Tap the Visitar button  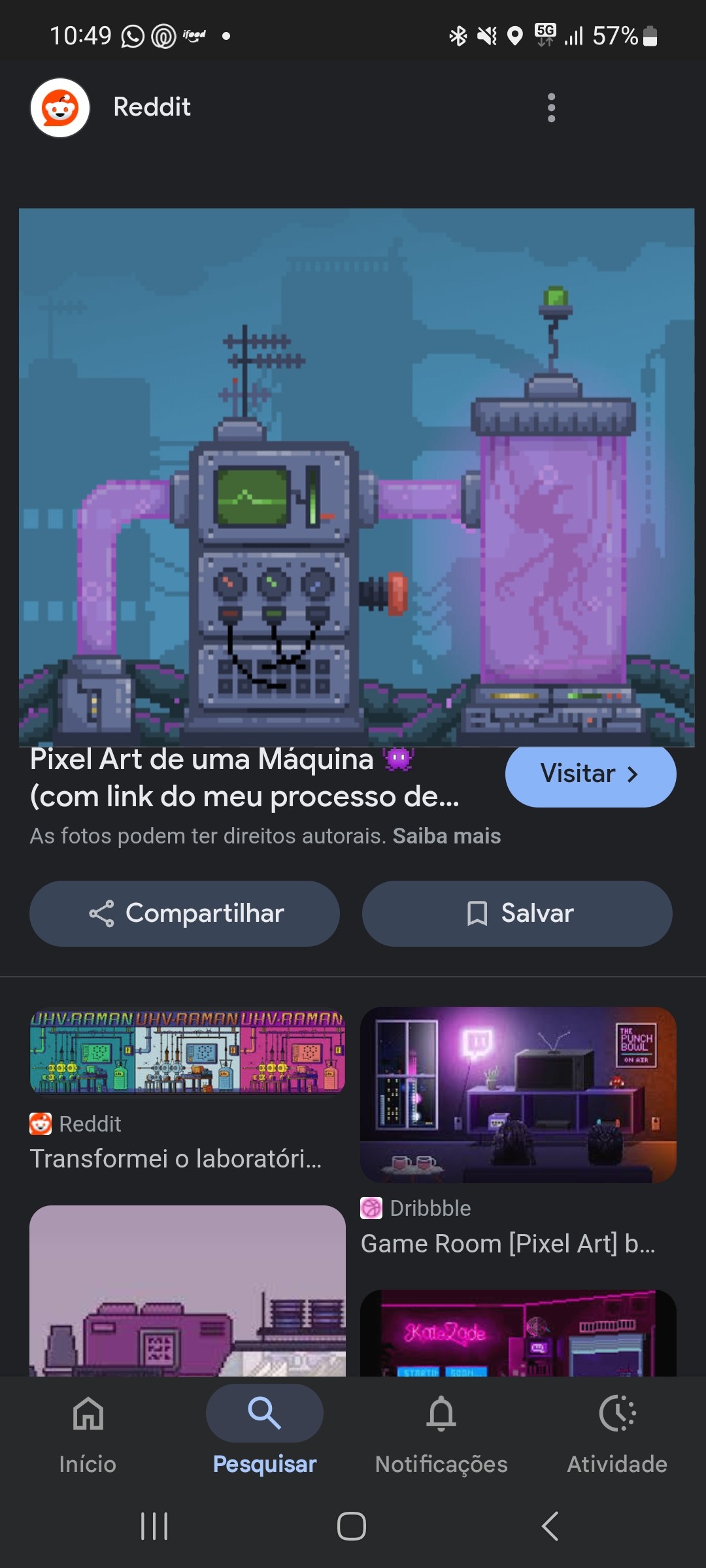pos(590,774)
